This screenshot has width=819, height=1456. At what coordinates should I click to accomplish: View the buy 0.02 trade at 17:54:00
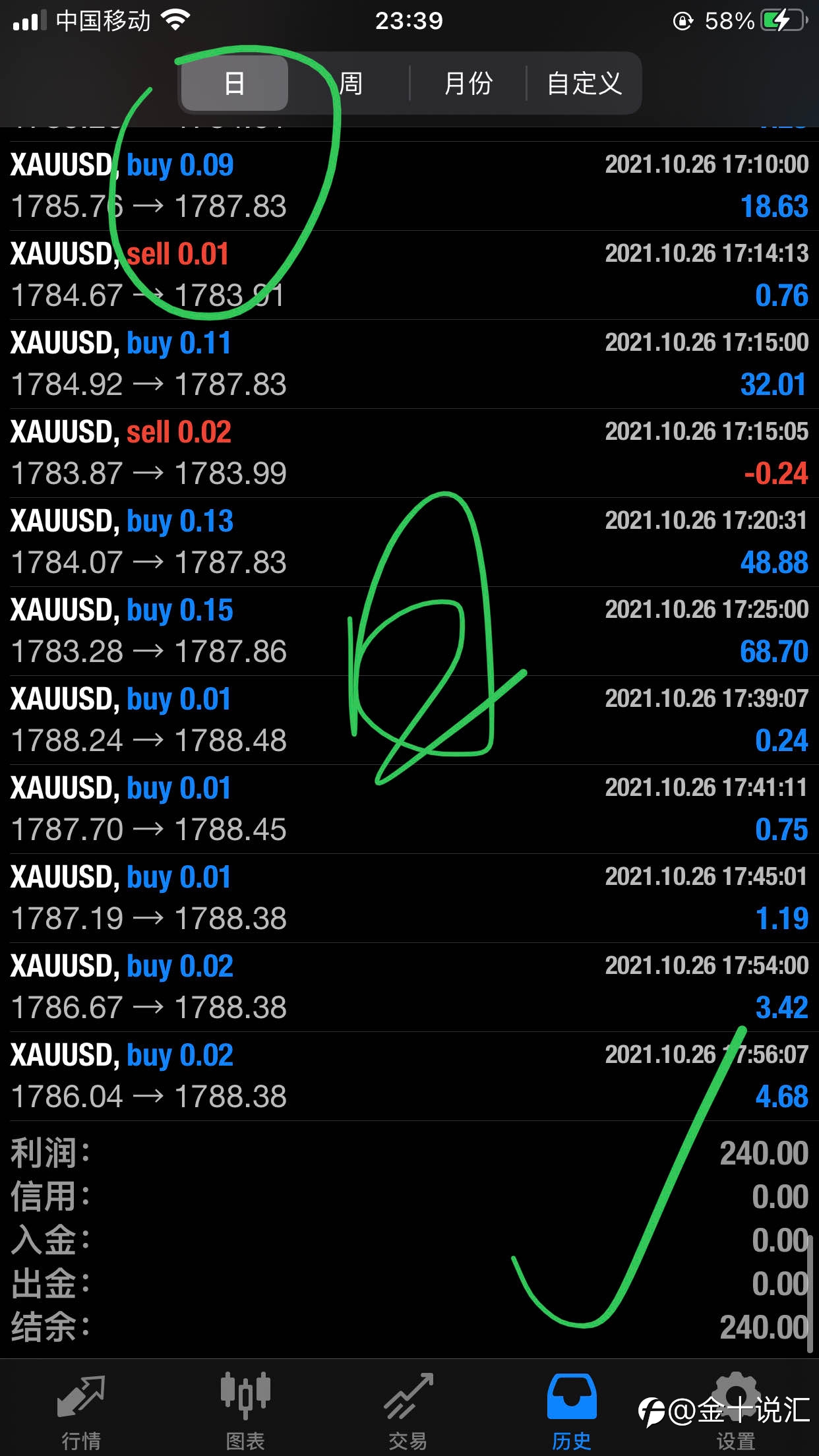[x=409, y=987]
